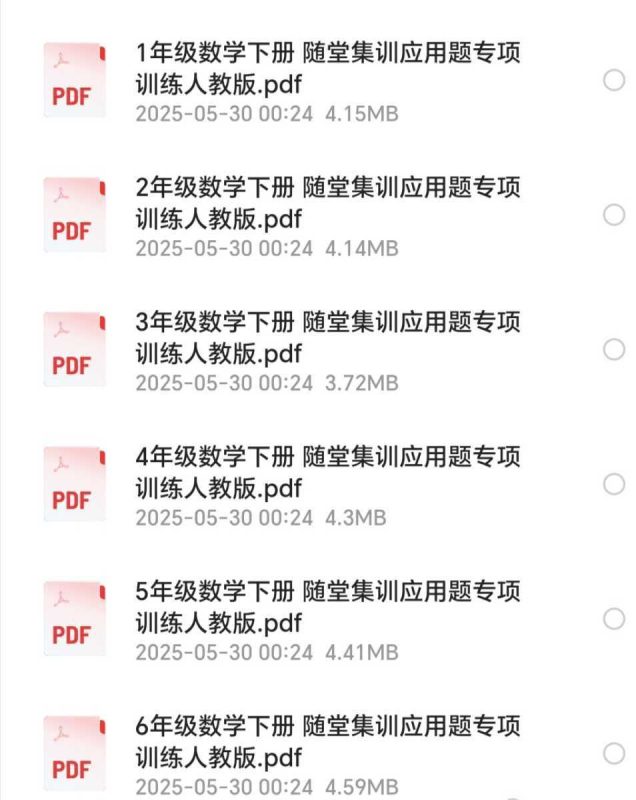Open the 5年级数学下册 PDF file

(327, 607)
